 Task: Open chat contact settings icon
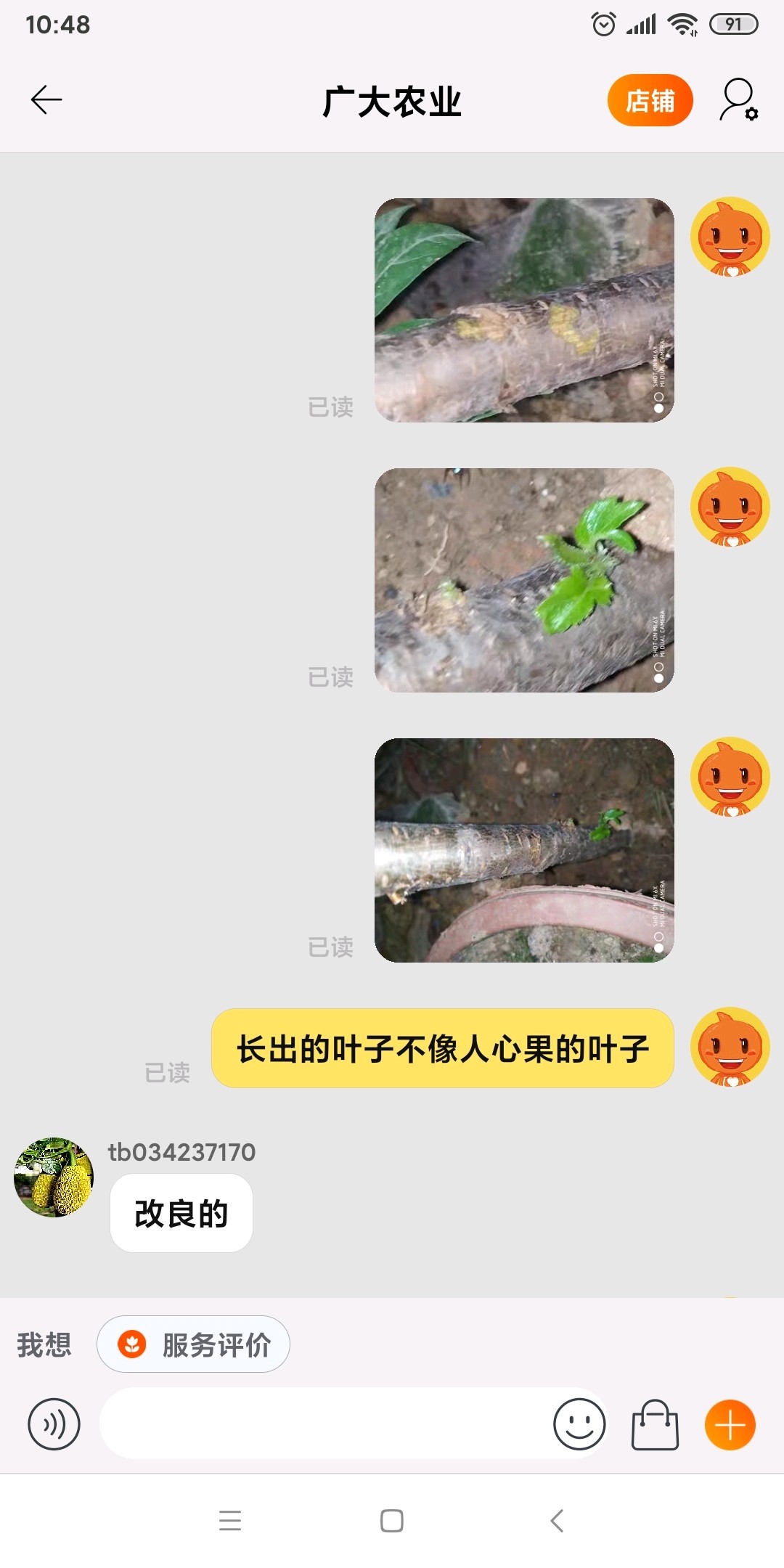coord(738,100)
